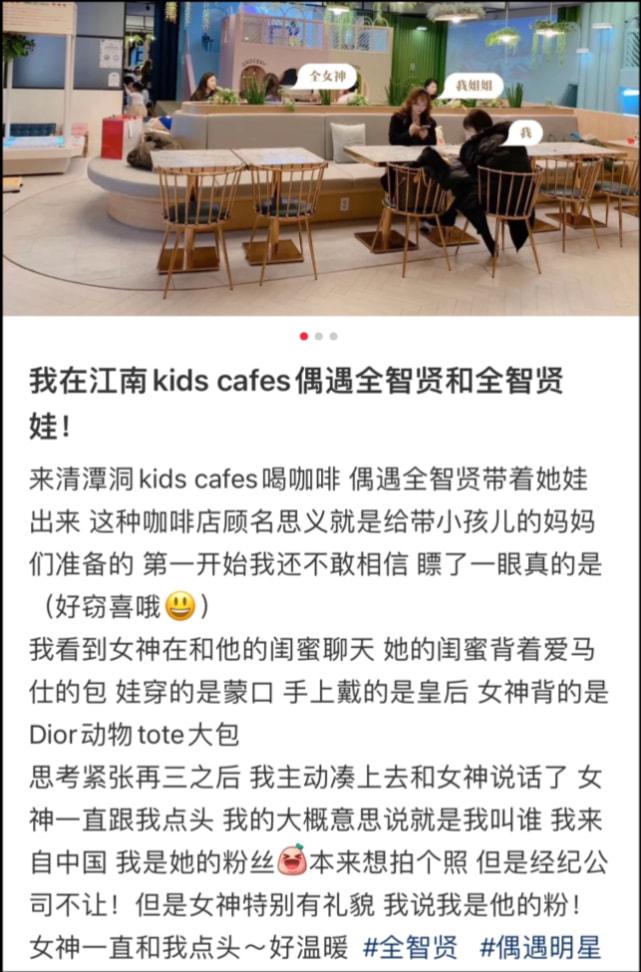Image resolution: width=641 pixels, height=972 pixels.
Task: Open the cafe photo in the post
Action: pos(320,158)
